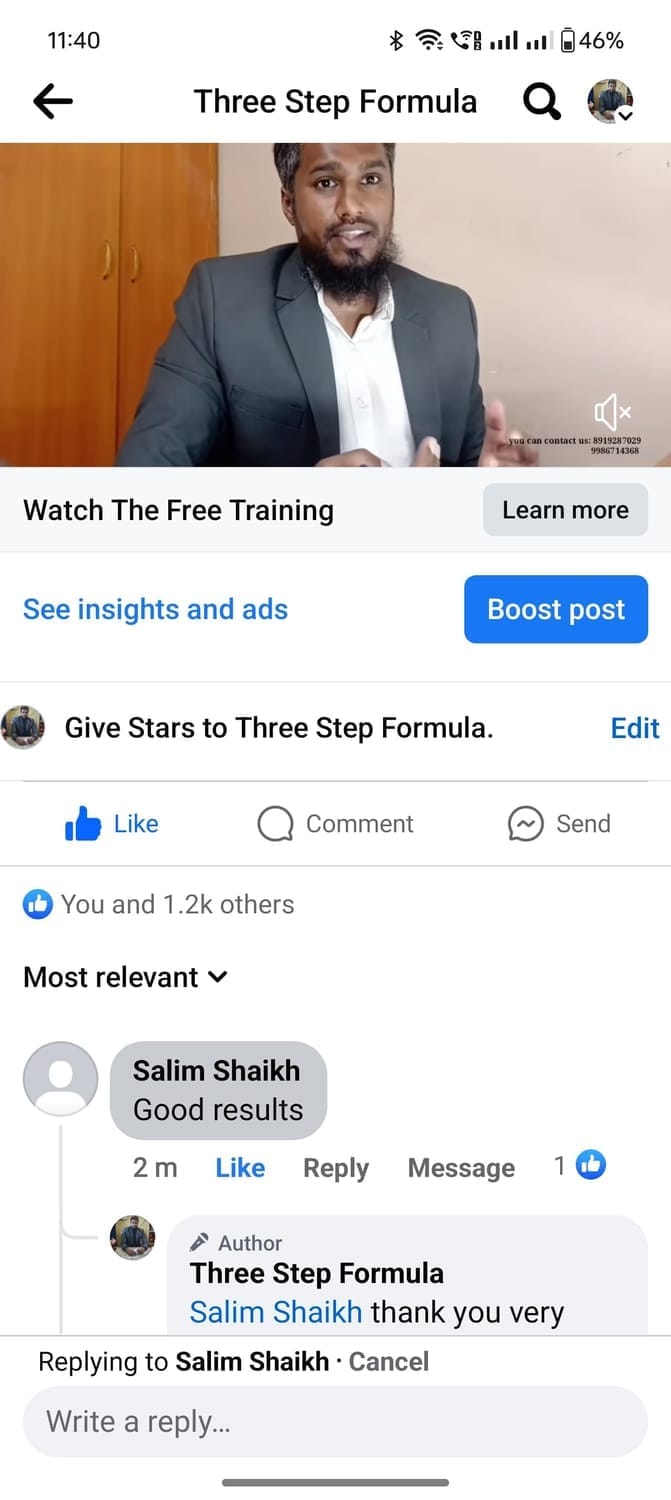The height and width of the screenshot is (1500, 671).
Task: Unmute the video sound
Action: coord(612,411)
